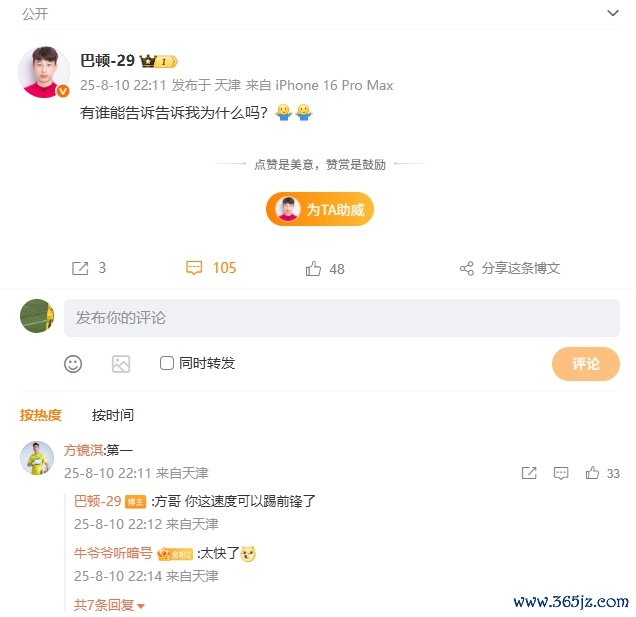Submit with the orange 评论 button
This screenshot has width=636, height=617.
586,364
